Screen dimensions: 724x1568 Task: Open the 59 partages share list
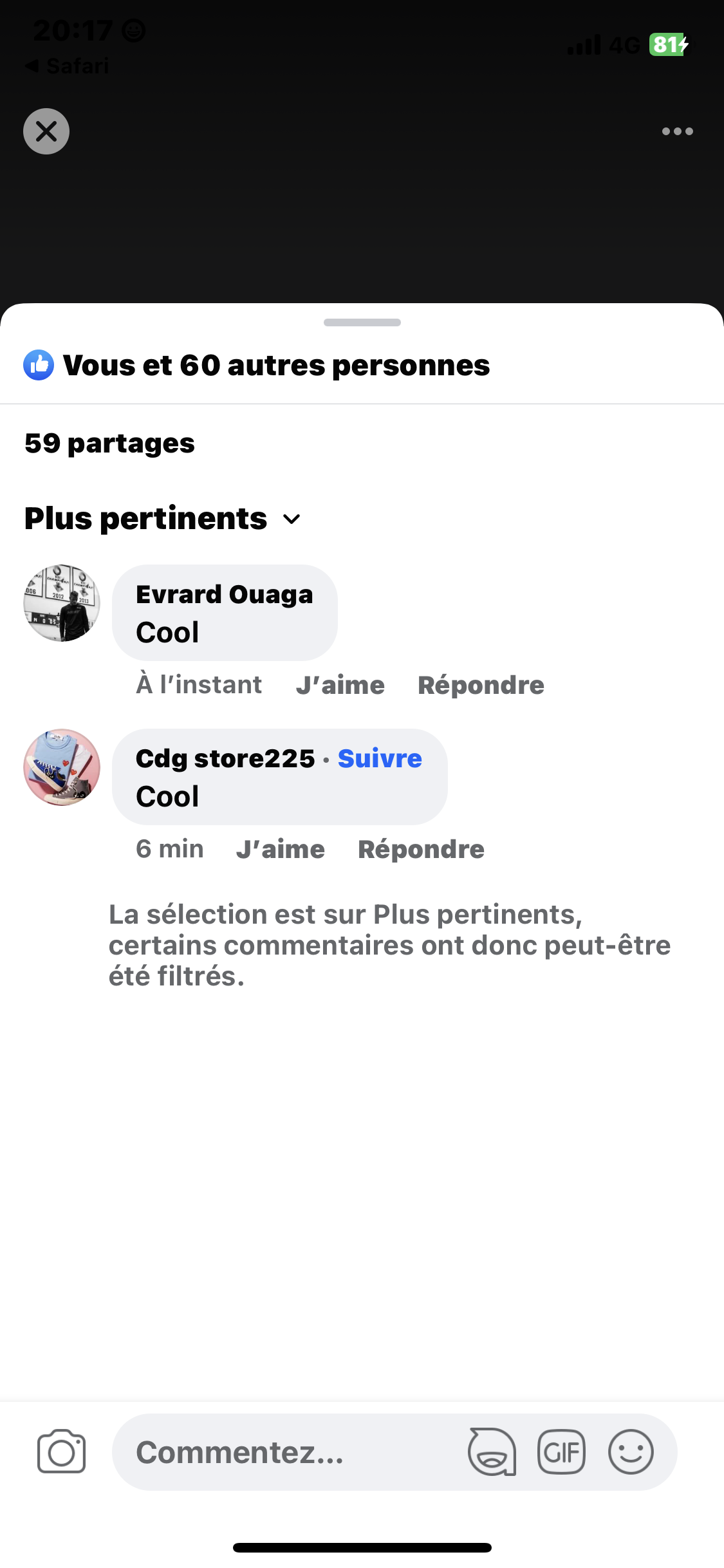click(109, 443)
